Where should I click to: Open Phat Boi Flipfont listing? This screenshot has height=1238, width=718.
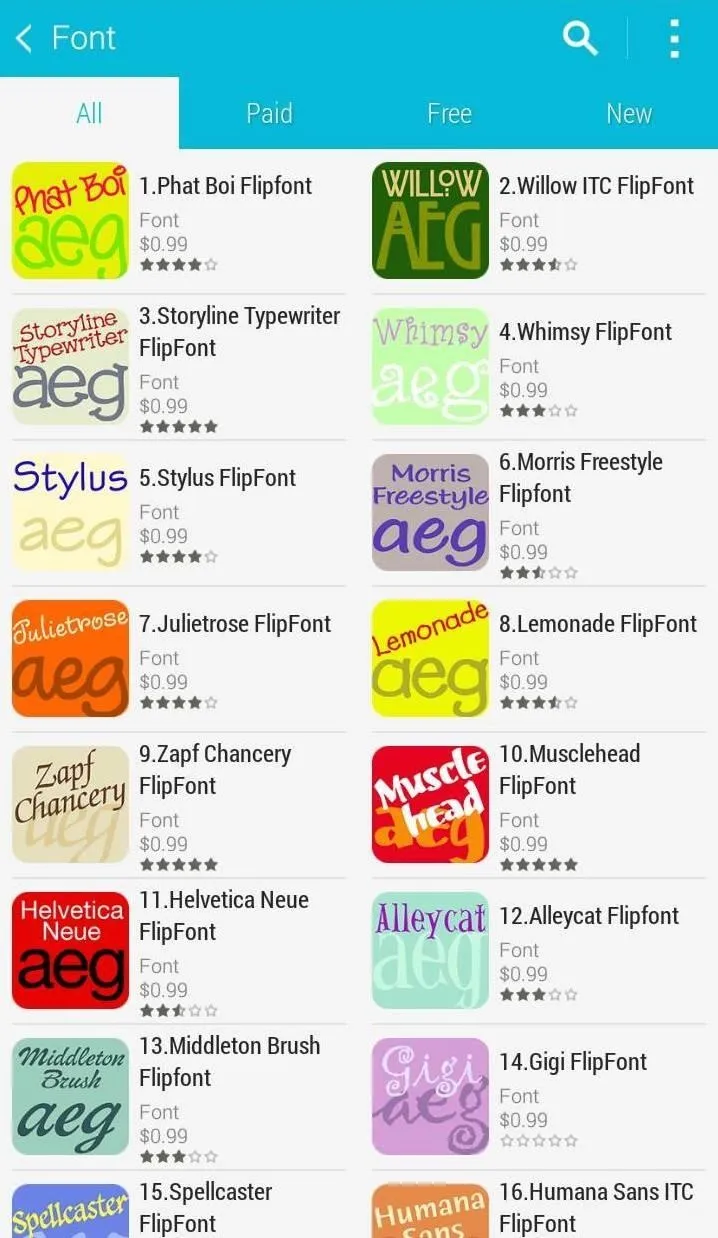[179, 221]
